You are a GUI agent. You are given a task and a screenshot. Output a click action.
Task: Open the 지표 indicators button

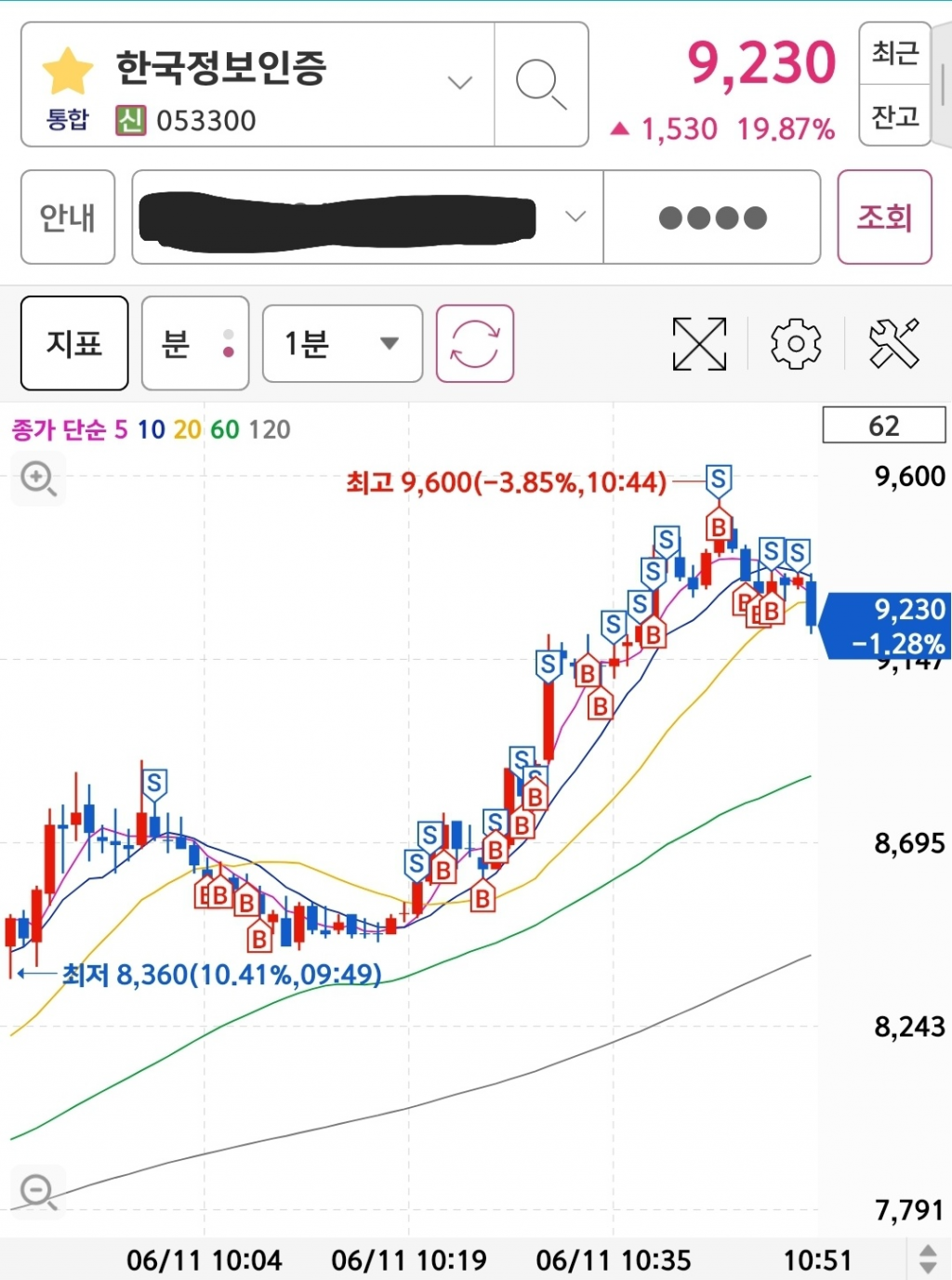(x=74, y=344)
